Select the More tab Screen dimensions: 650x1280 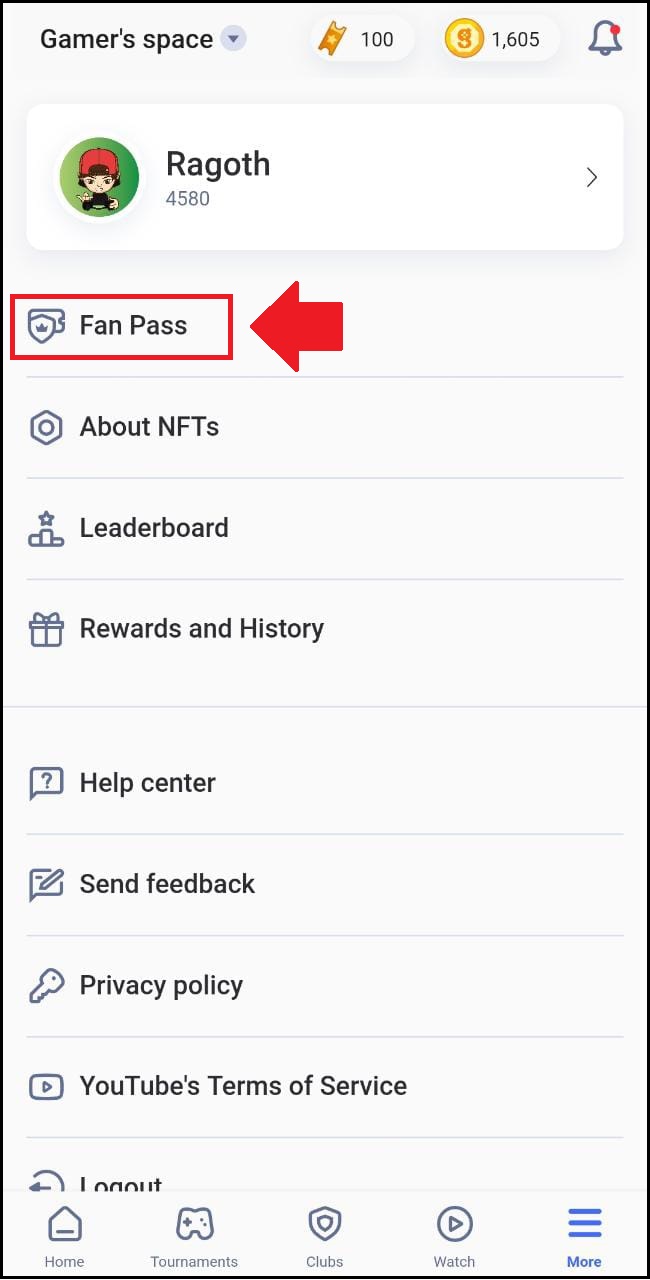coord(584,1235)
